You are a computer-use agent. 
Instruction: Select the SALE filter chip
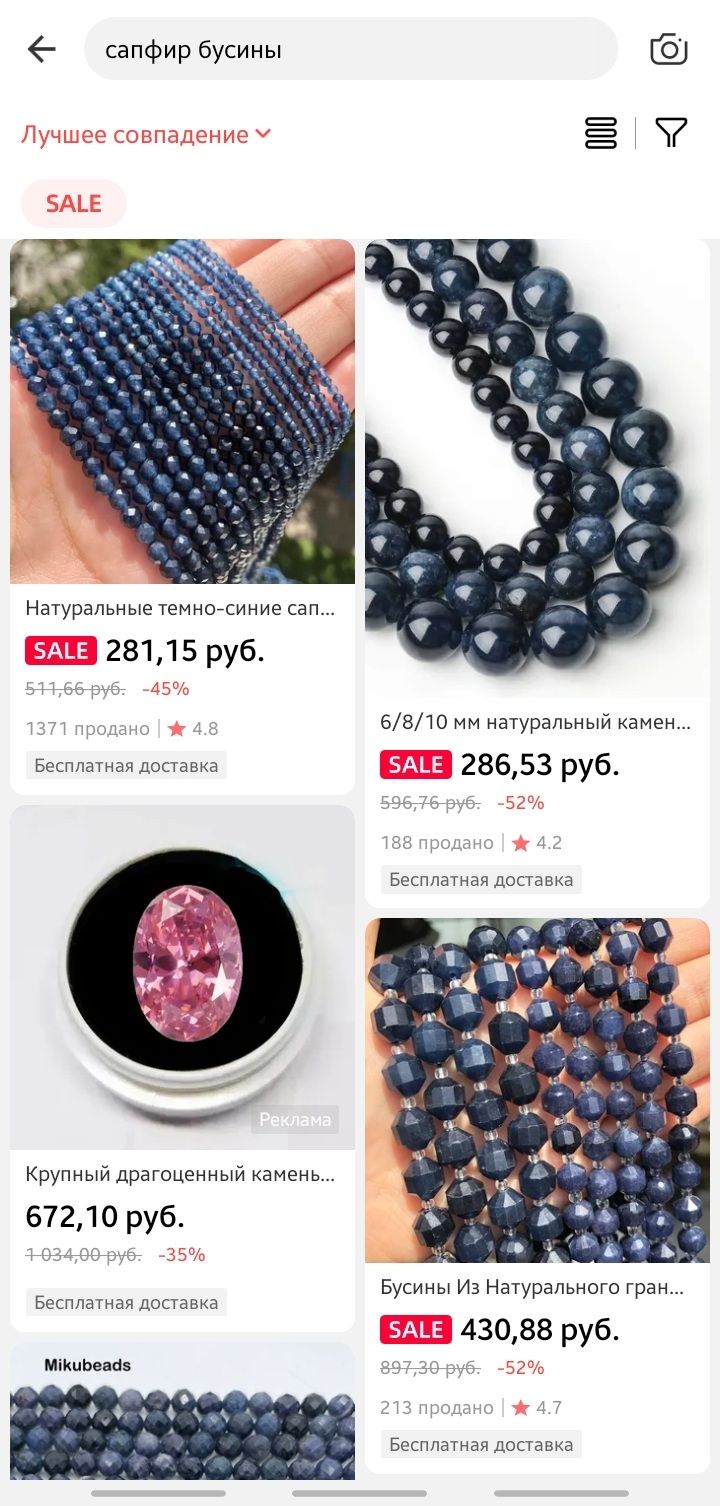tap(73, 204)
